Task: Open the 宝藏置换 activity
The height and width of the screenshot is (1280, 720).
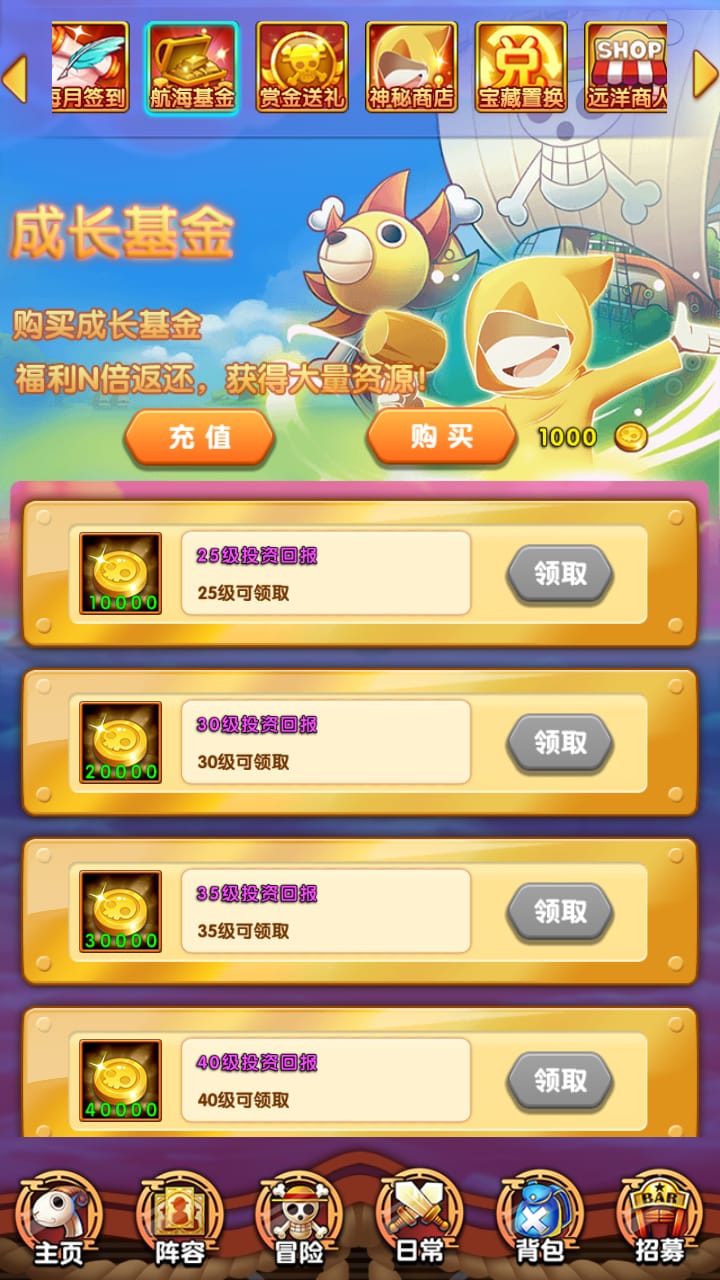Action: 520,67
